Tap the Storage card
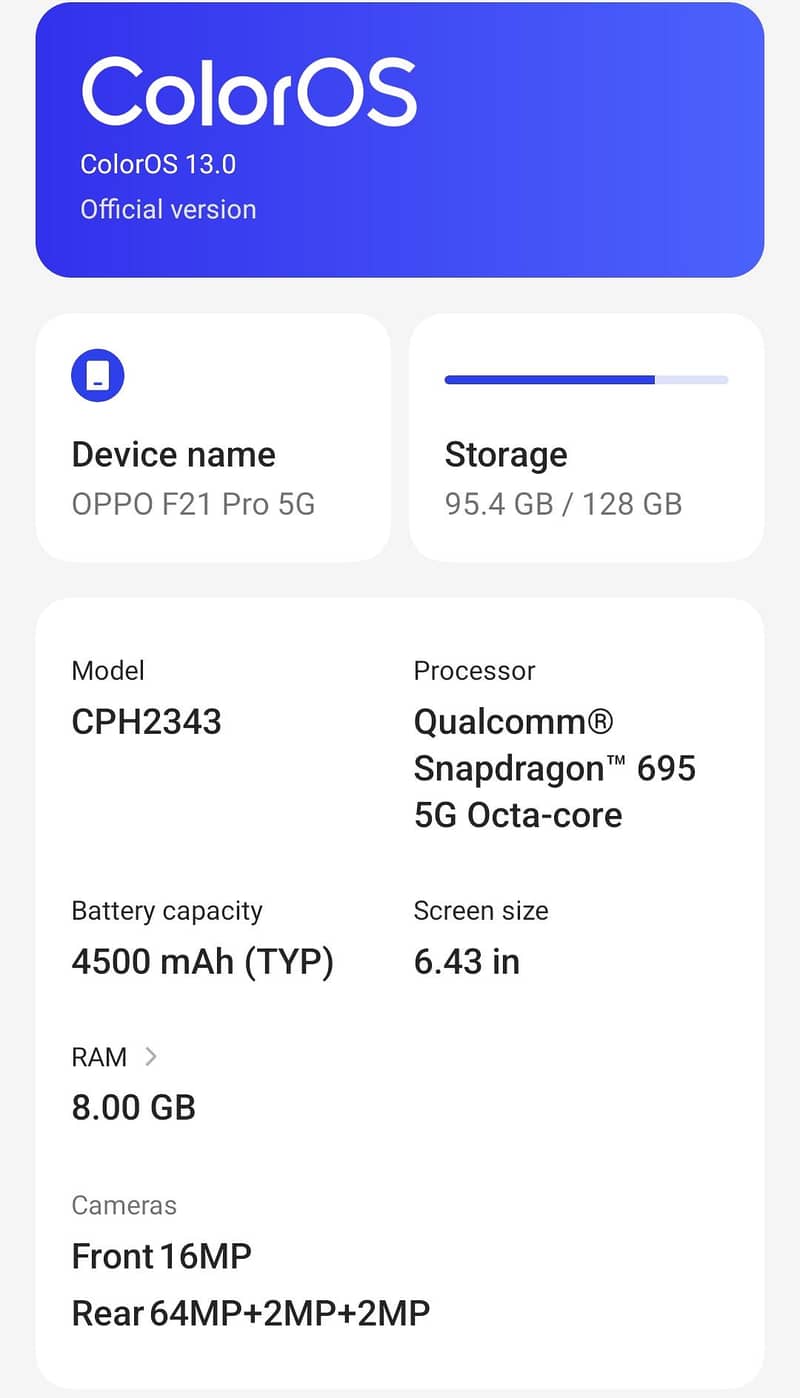 tap(586, 437)
